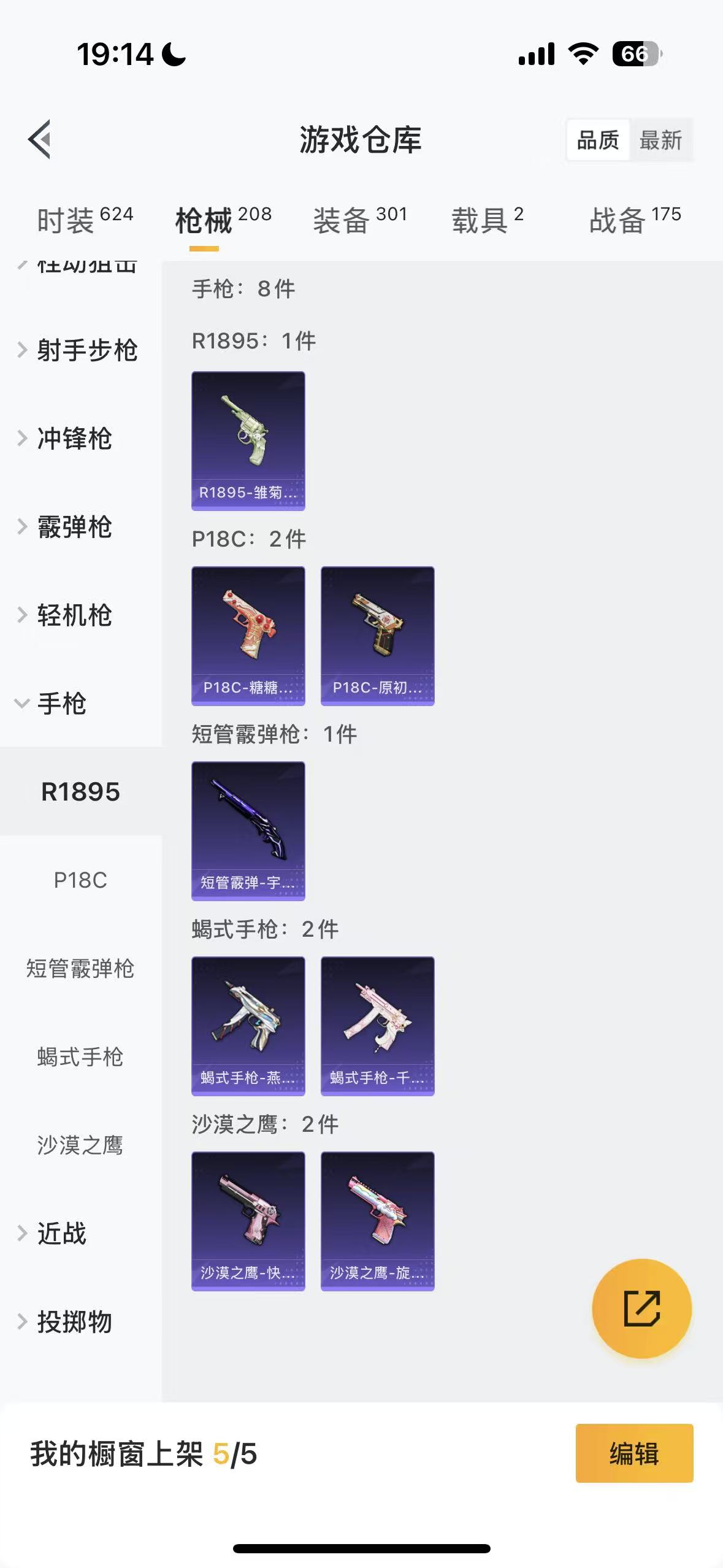
Task: Go back from the 游戏仓库 screen
Action: click(40, 140)
